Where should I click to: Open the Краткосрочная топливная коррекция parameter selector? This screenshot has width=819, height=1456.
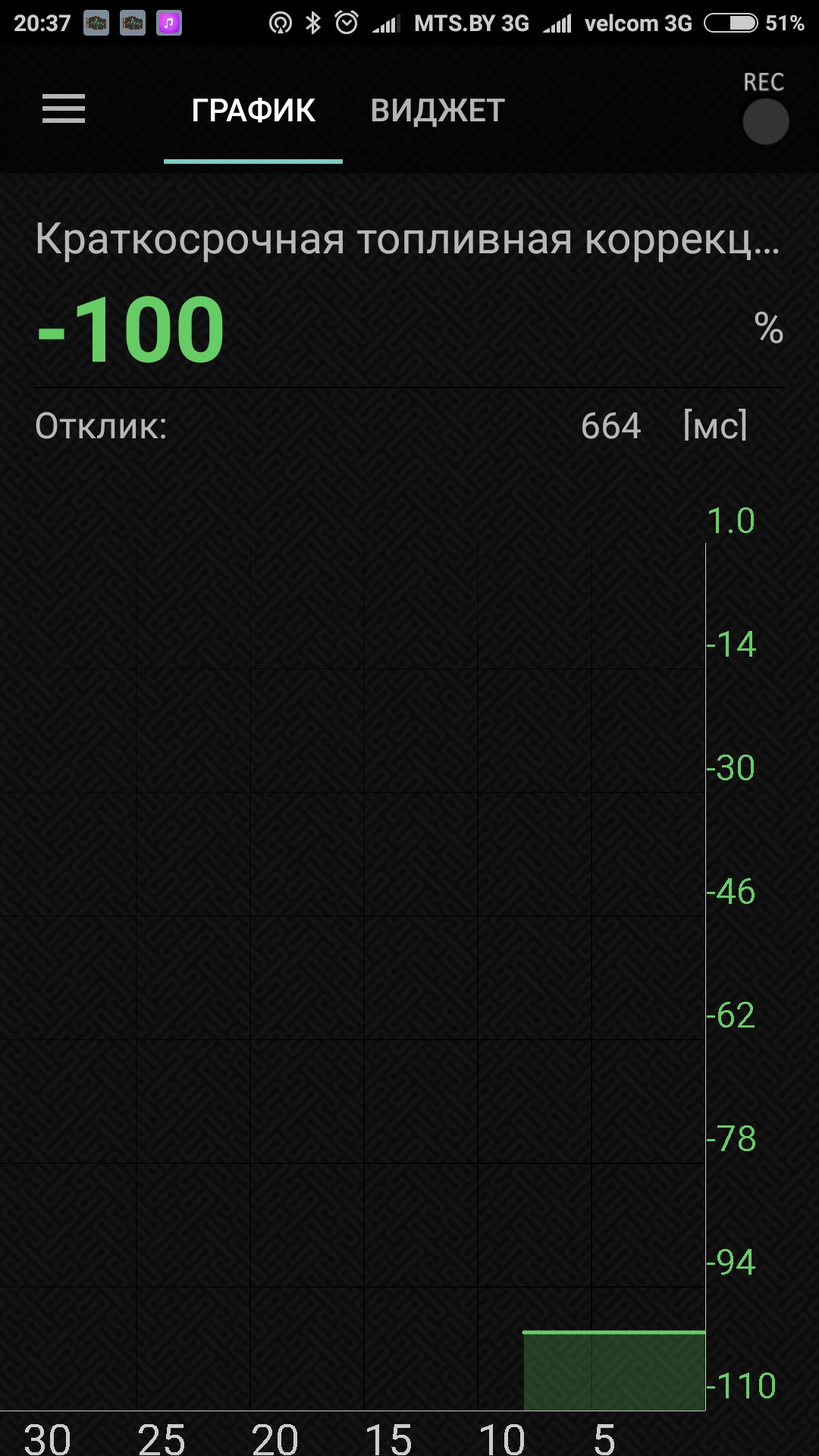(407, 240)
